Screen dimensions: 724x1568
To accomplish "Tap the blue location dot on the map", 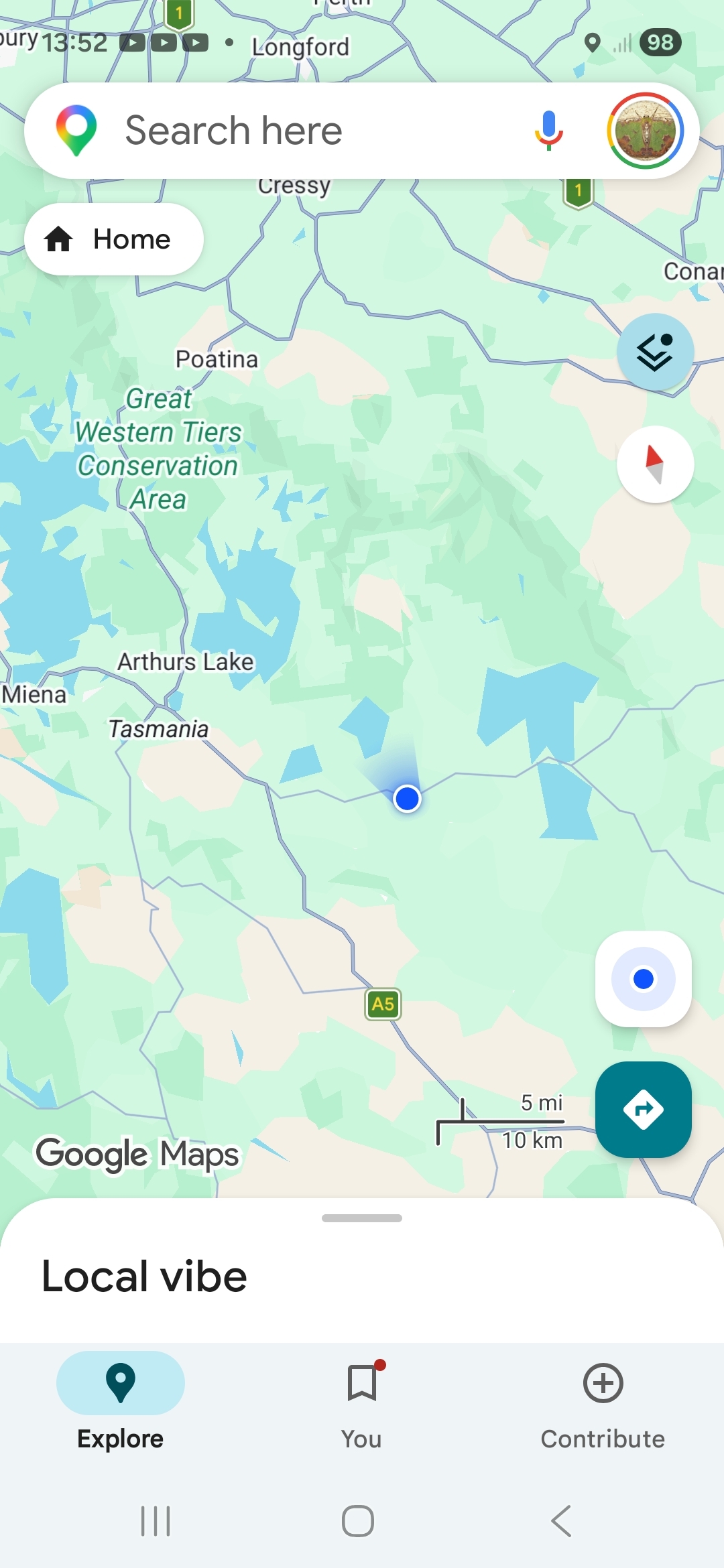I will pos(407,798).
